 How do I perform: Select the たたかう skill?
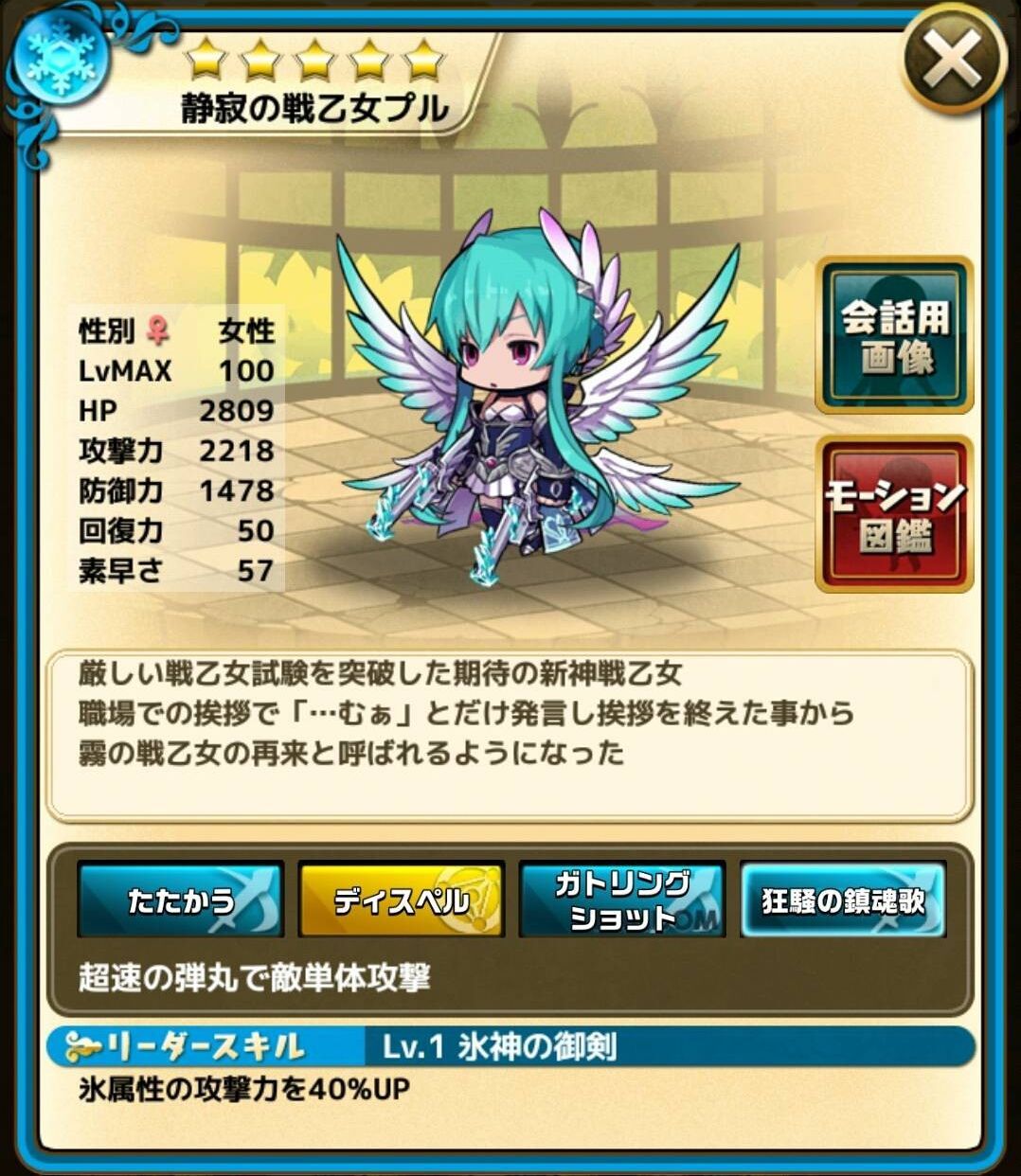pos(180,900)
